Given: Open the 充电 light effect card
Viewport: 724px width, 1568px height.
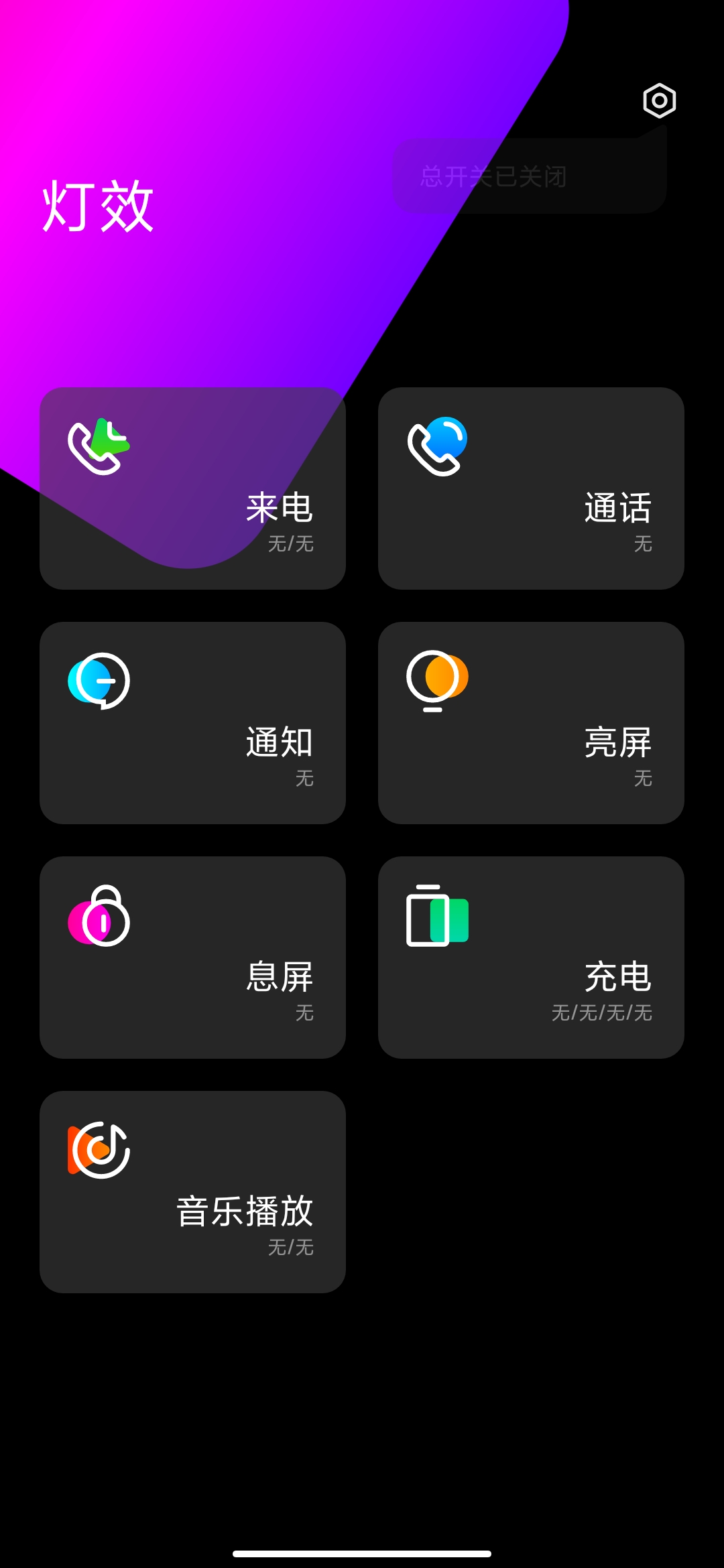Looking at the screenshot, I should [x=531, y=958].
